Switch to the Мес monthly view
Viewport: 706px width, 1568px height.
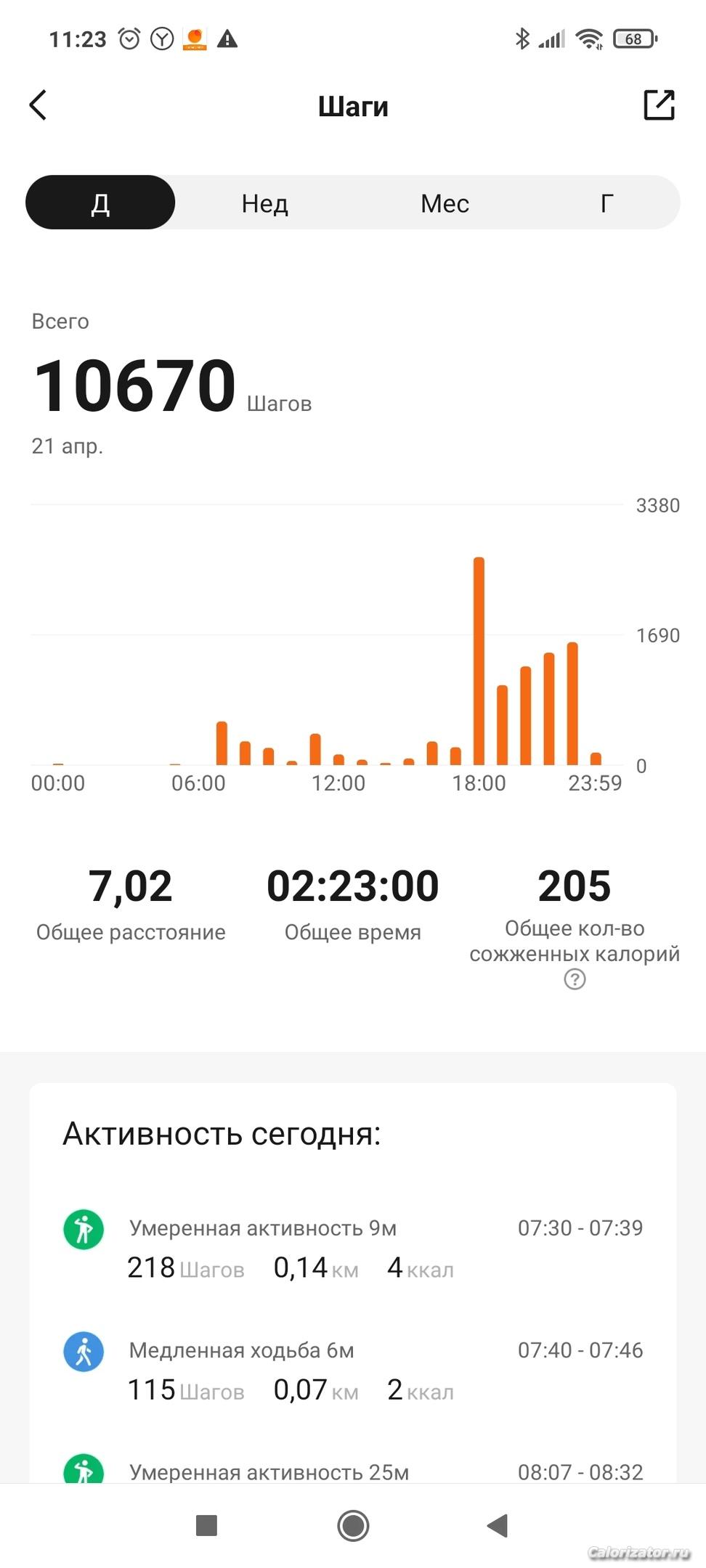(x=445, y=203)
